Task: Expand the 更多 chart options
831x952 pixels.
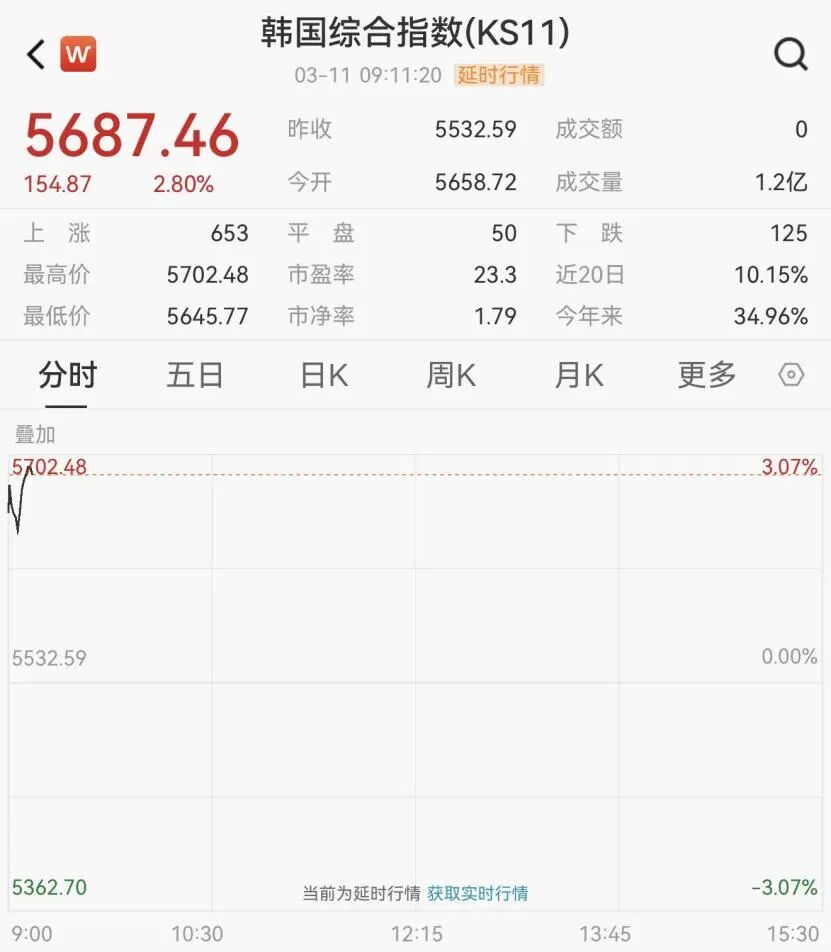Action: pos(707,376)
